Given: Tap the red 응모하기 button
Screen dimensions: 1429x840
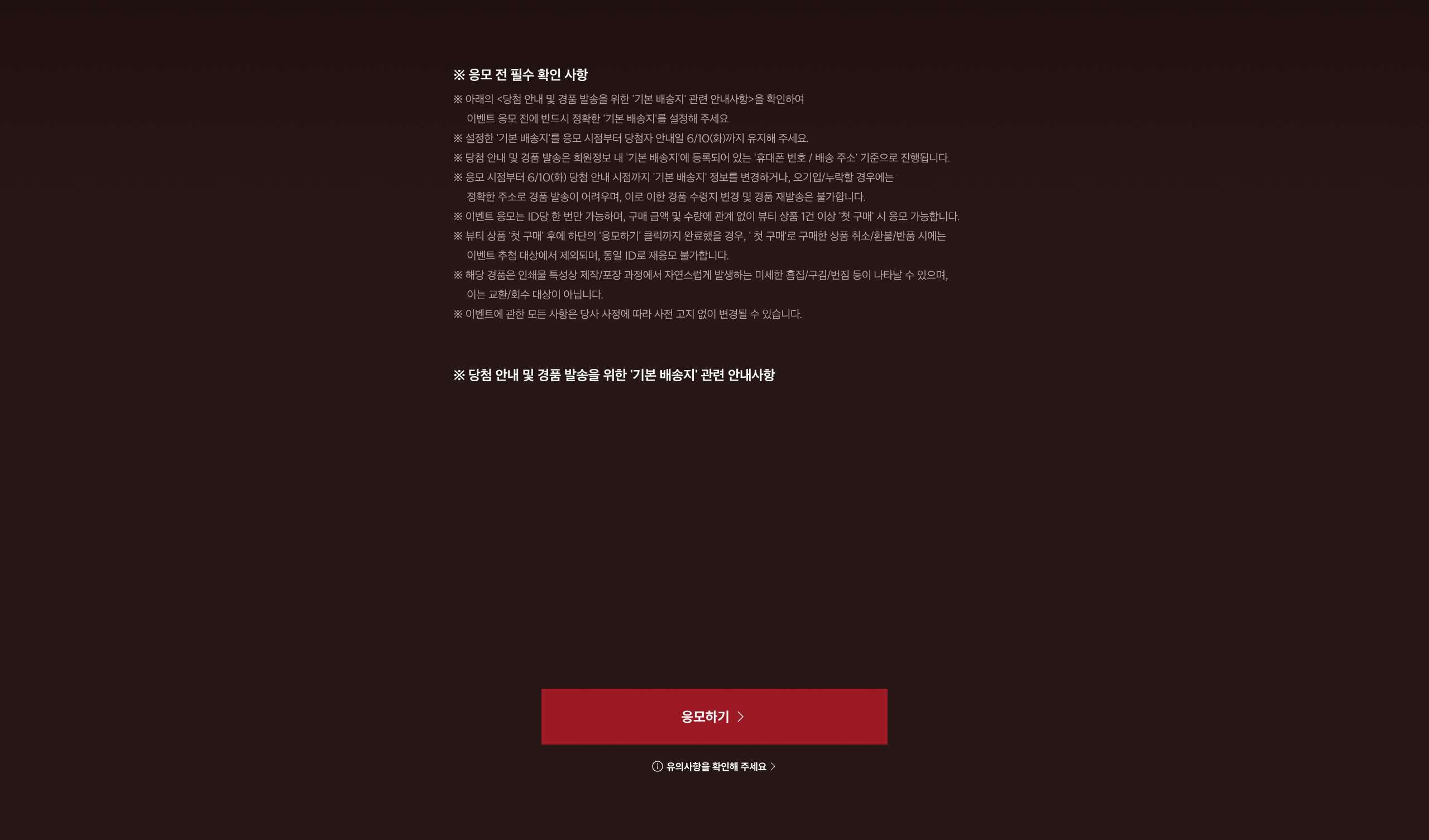Looking at the screenshot, I should tap(714, 716).
